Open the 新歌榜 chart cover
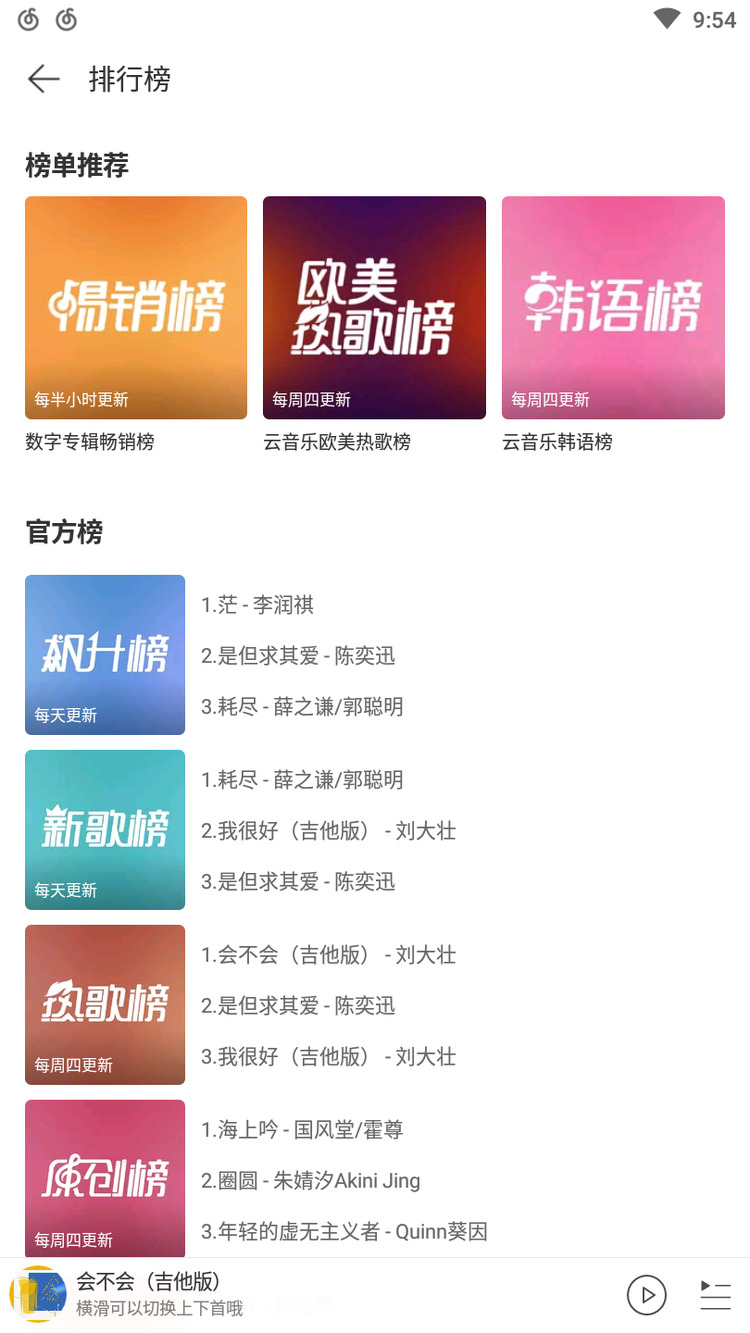The image size is (750, 1333). coord(105,830)
